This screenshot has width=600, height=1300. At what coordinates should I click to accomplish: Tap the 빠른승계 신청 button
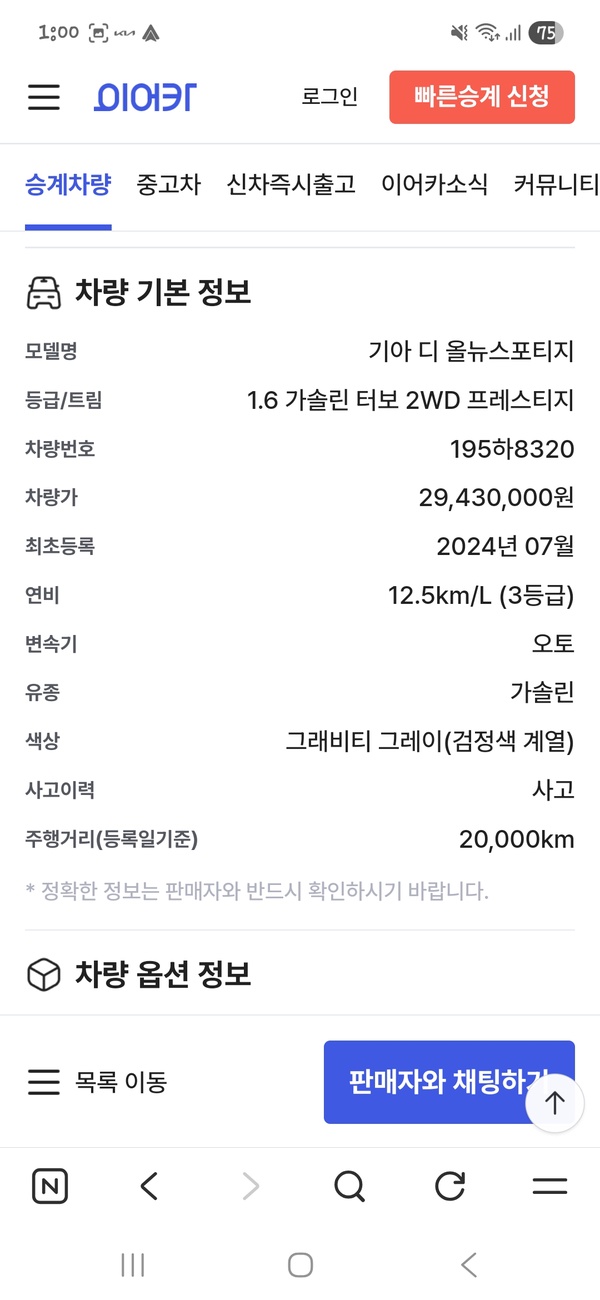[x=481, y=97]
